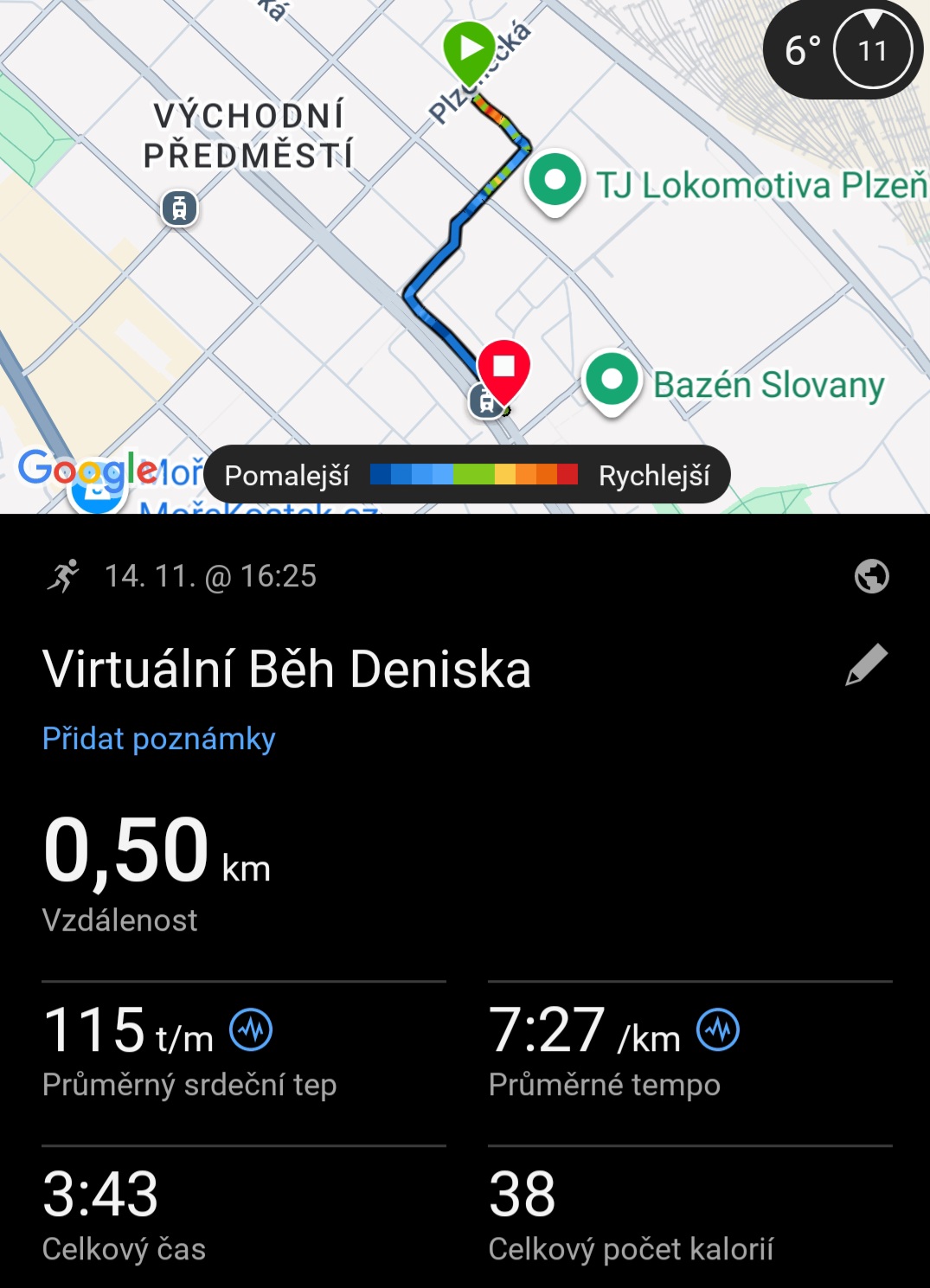Tap the red route end marker

503,368
